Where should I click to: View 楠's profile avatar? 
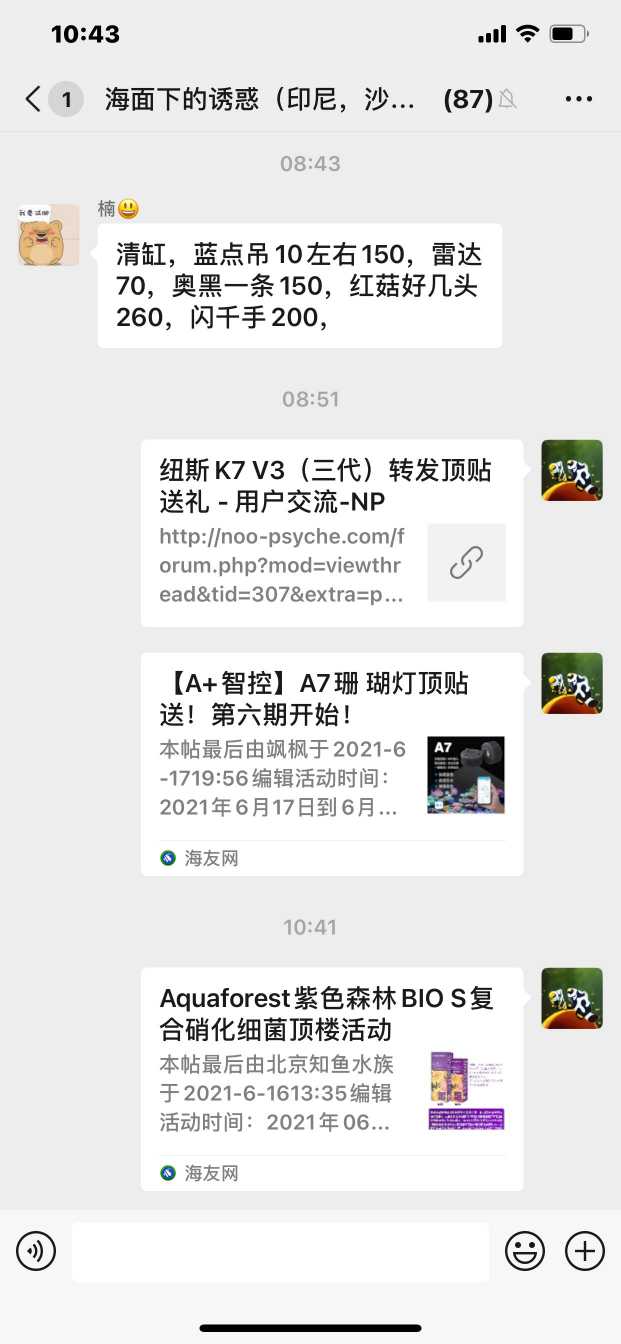click(x=48, y=235)
